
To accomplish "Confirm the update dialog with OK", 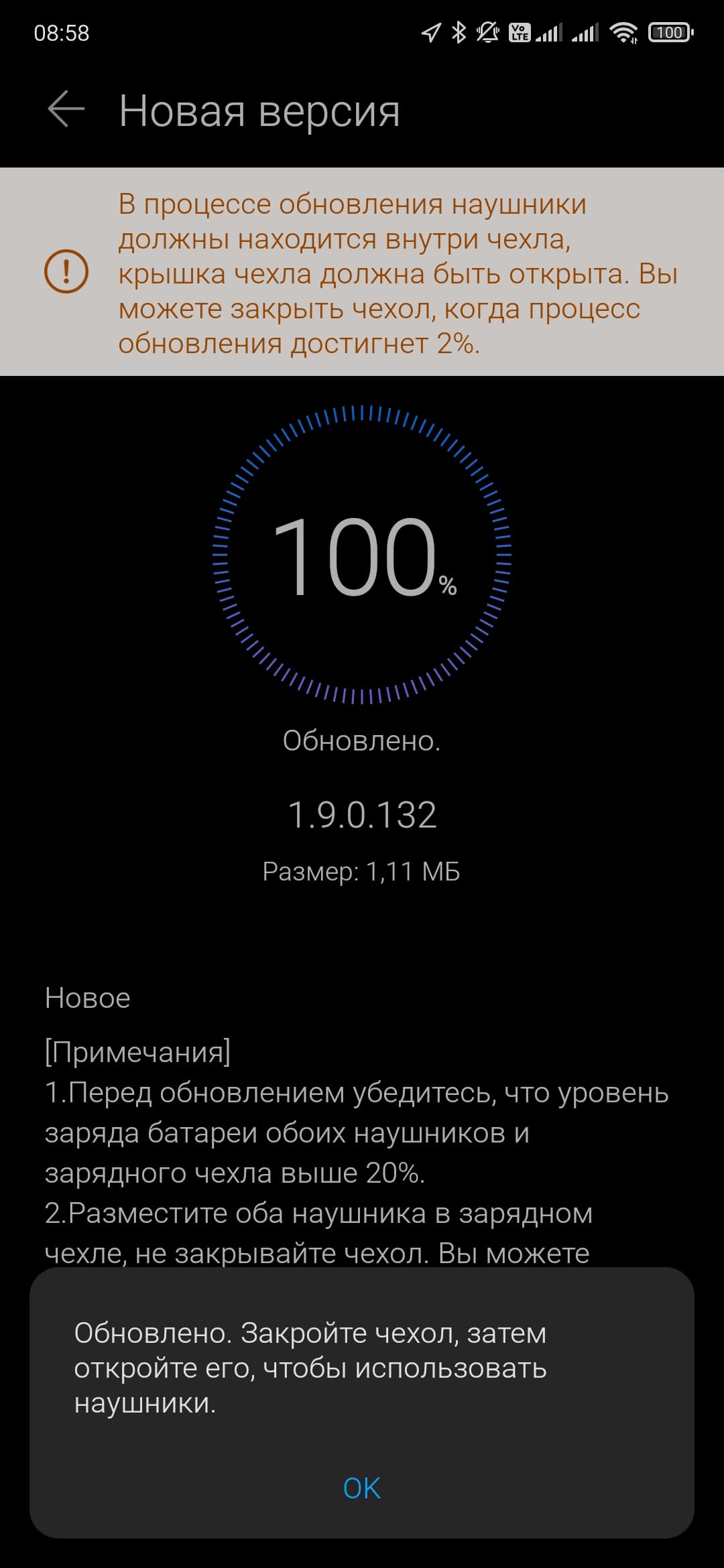I will pyautogui.click(x=361, y=1488).
